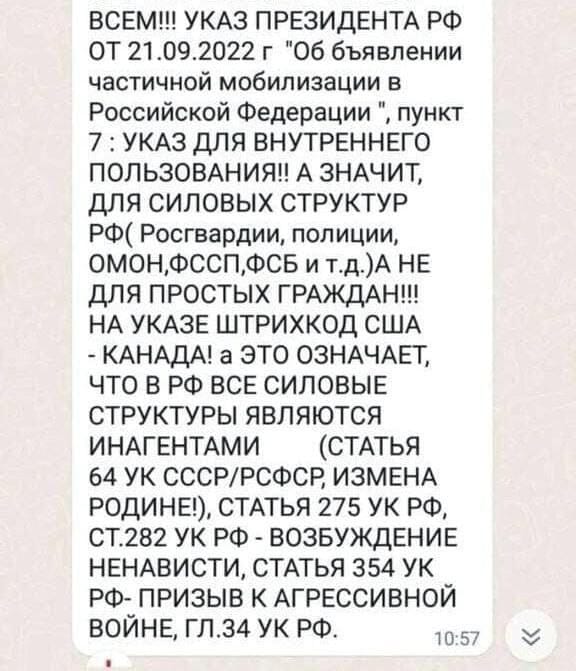Jump to the latest messages with the down arrow

[531, 637]
